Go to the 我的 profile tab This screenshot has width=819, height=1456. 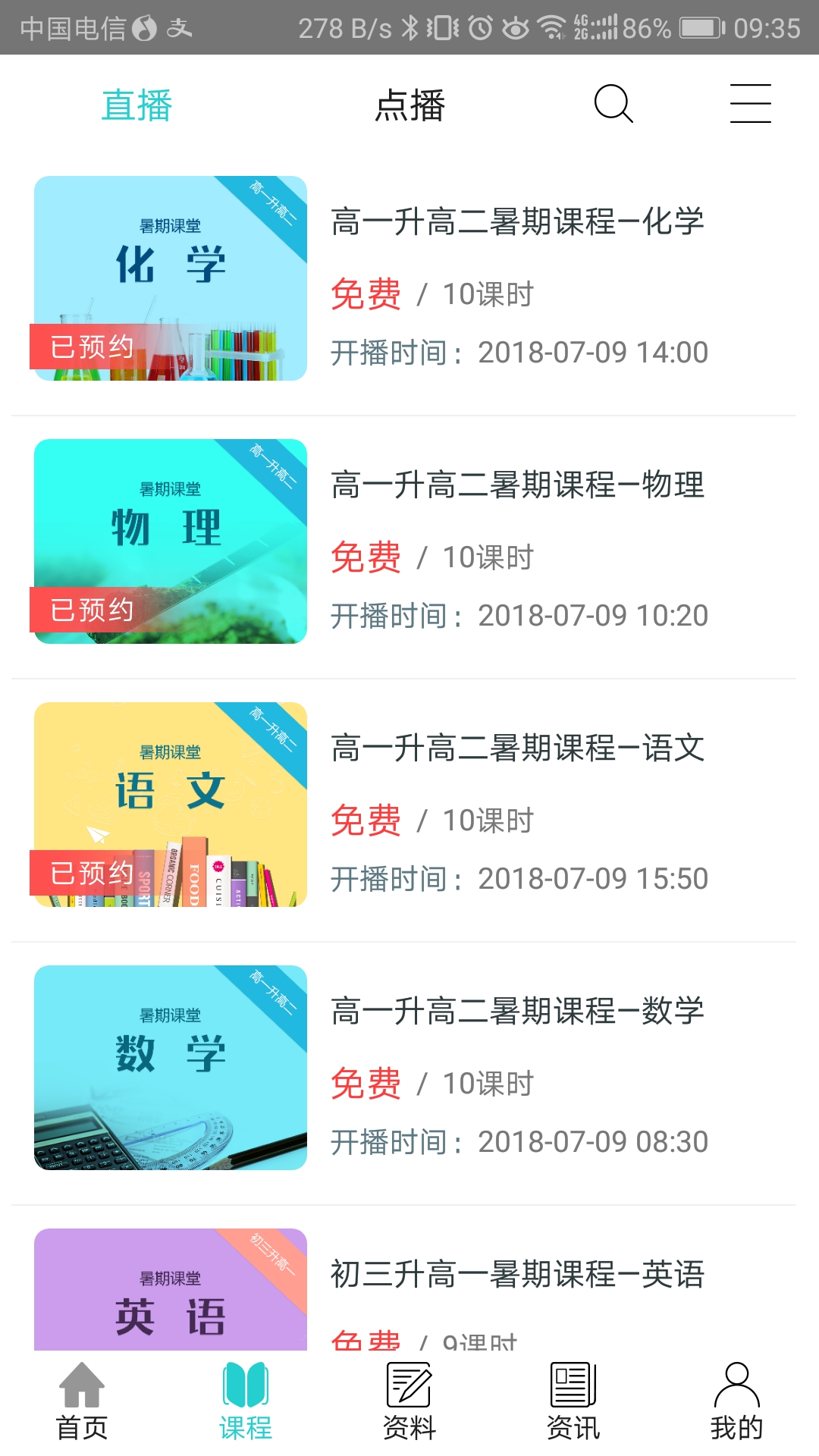[736, 1401]
